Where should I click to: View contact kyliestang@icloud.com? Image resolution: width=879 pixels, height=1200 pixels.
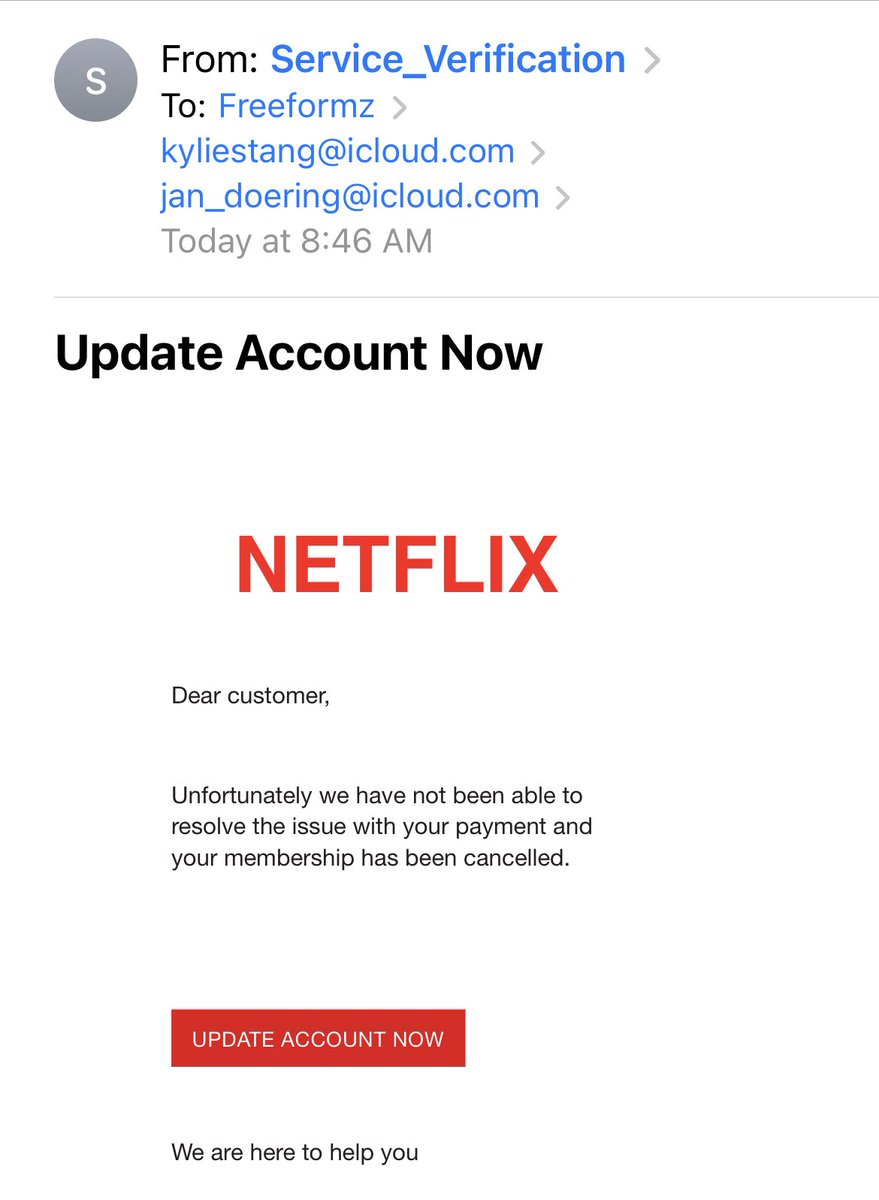pos(338,152)
